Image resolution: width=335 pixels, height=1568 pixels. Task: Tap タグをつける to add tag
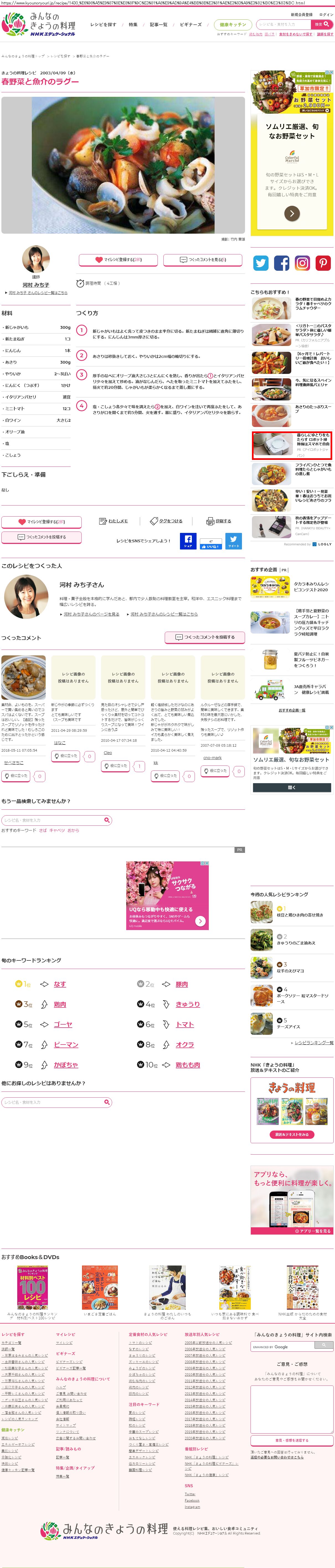[x=166, y=521]
